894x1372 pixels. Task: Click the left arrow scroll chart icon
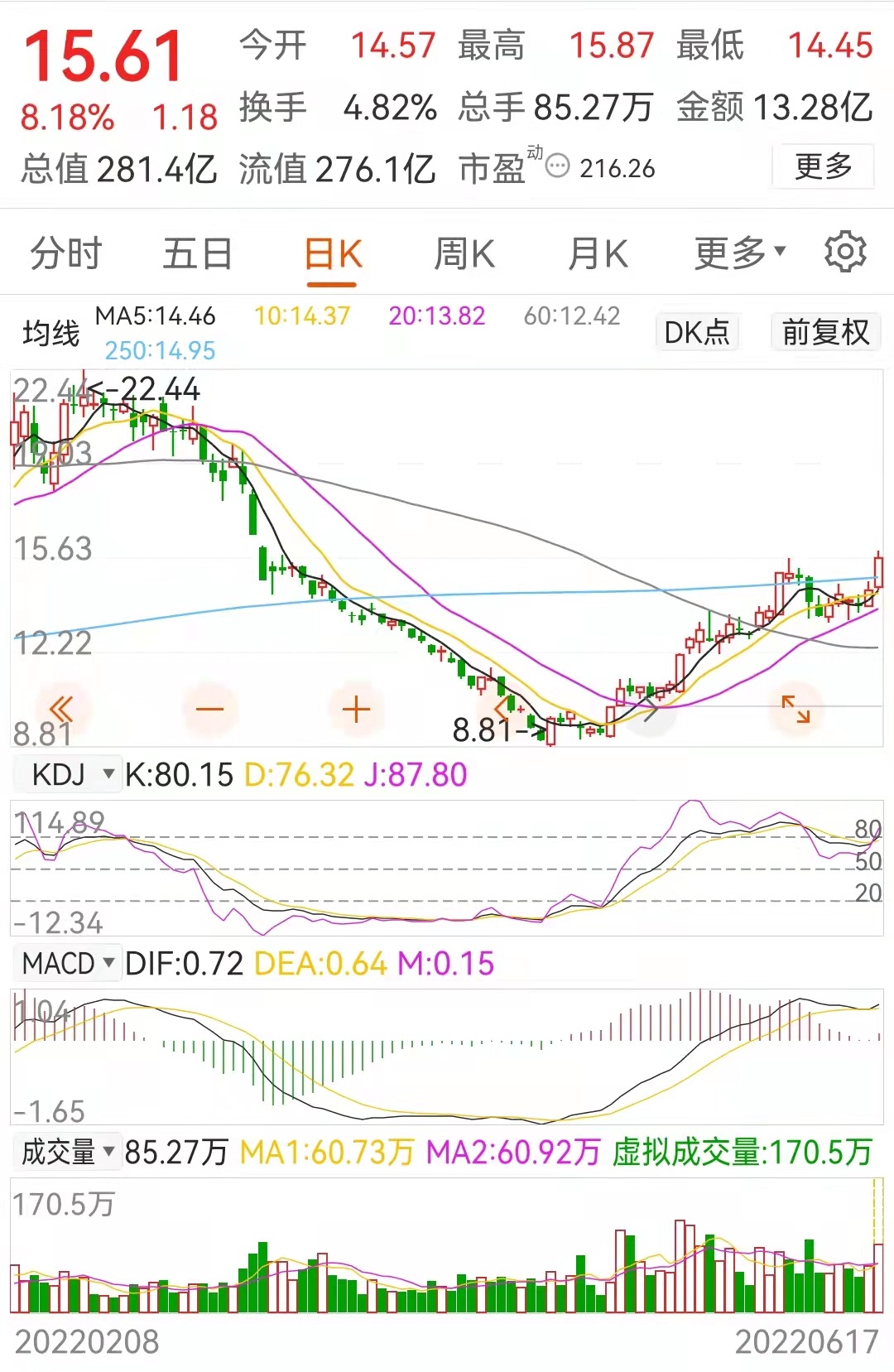pos(60,709)
